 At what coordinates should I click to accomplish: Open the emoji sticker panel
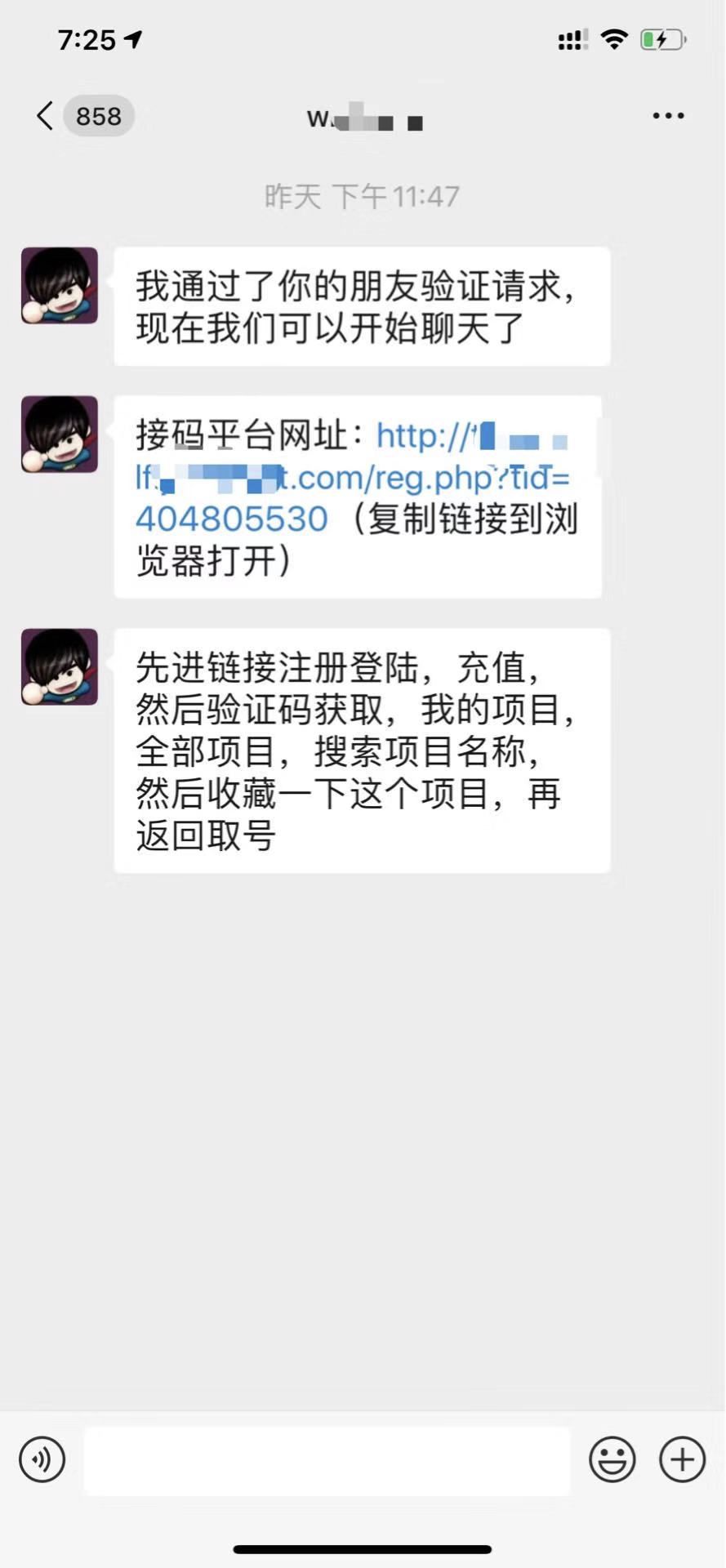[x=612, y=1459]
